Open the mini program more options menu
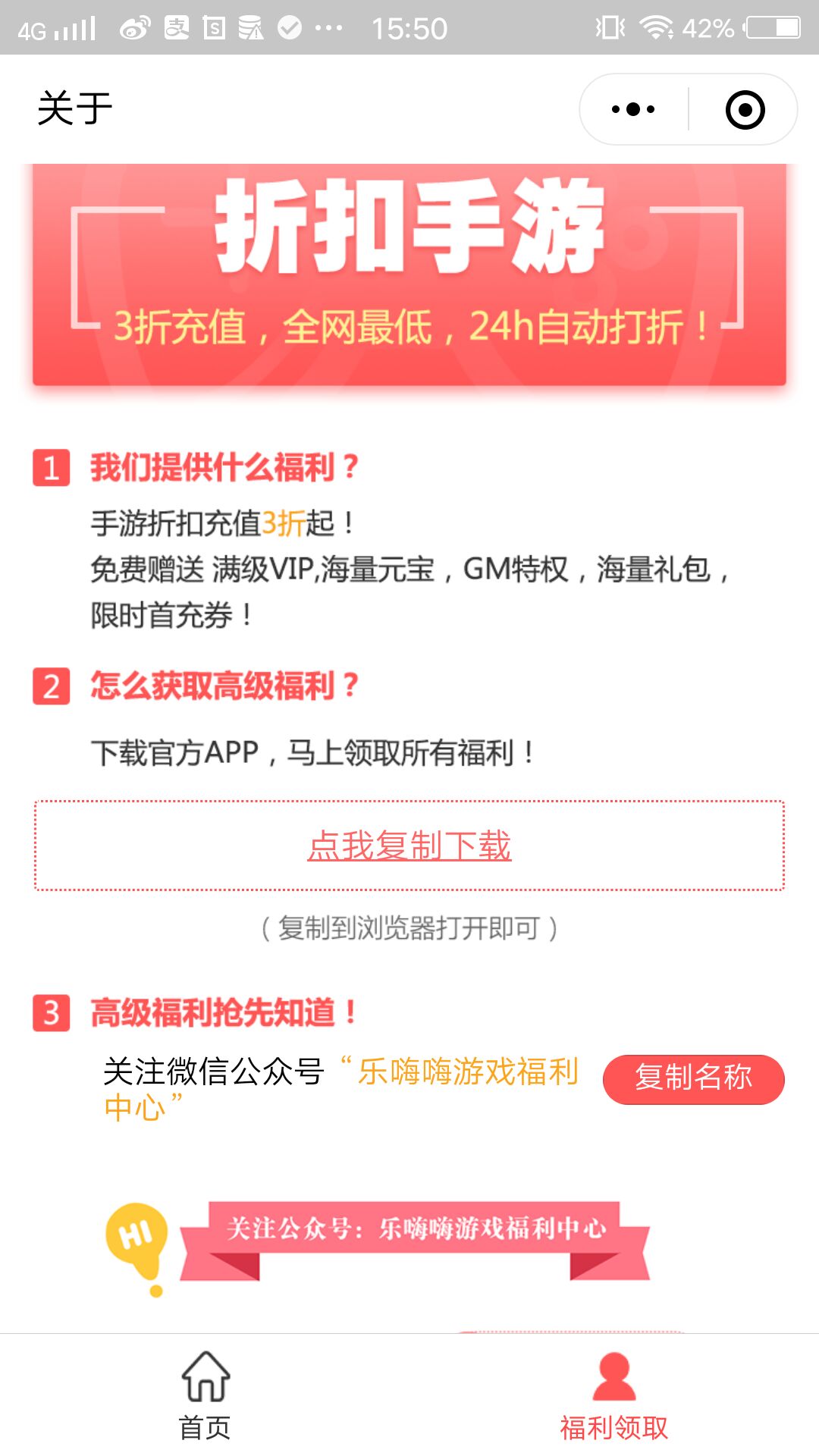 point(633,109)
